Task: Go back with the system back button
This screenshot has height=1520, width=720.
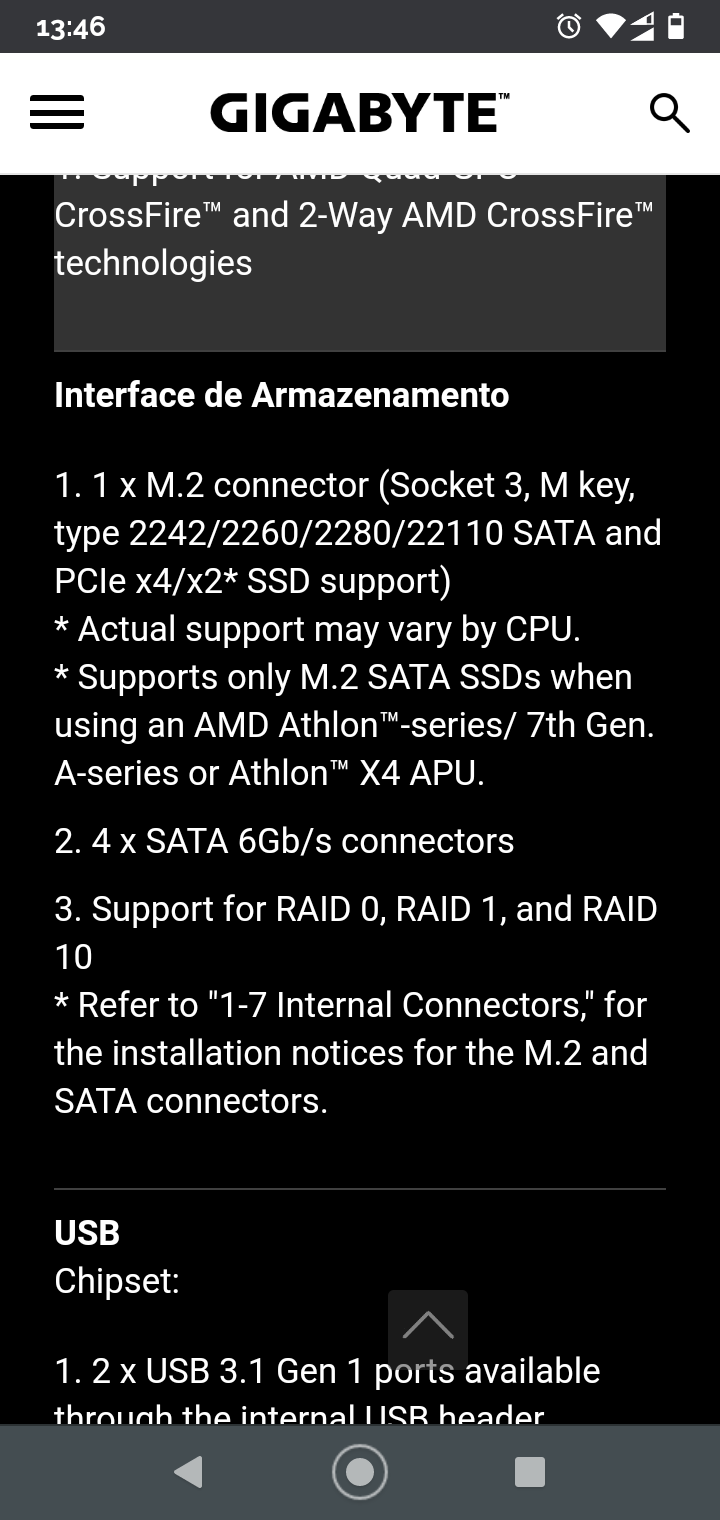Action: pyautogui.click(x=188, y=1472)
